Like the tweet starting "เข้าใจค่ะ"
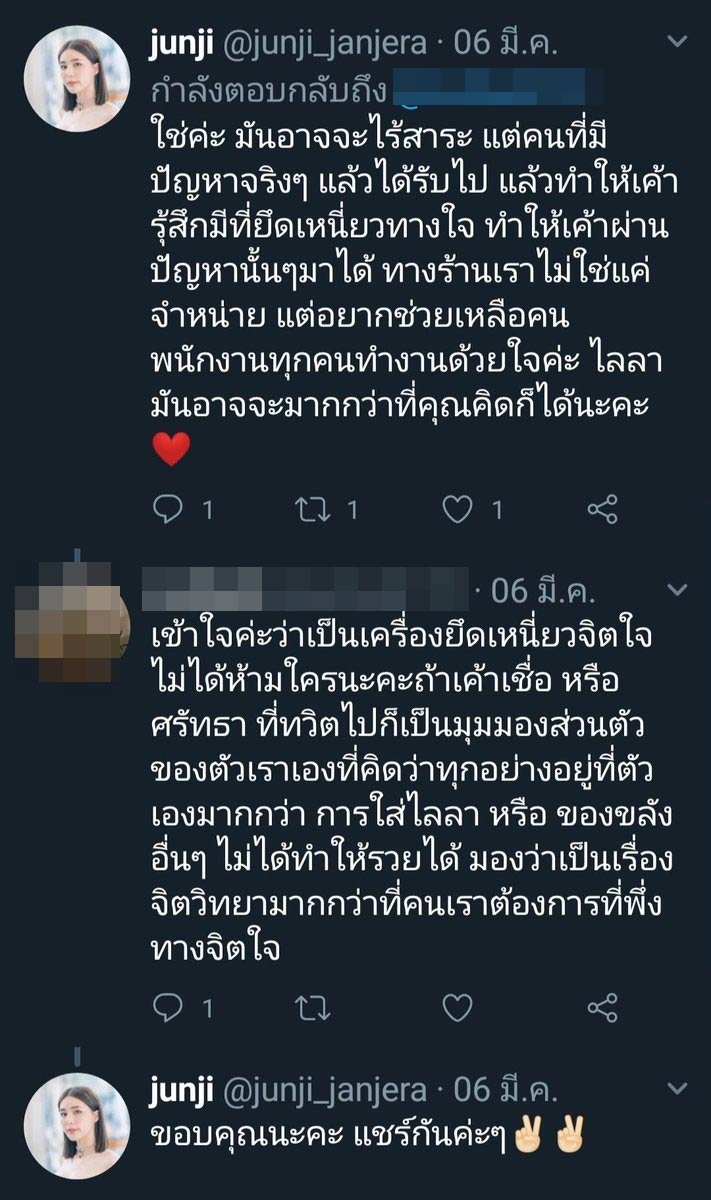This screenshot has width=711, height=1200. pyautogui.click(x=458, y=1008)
